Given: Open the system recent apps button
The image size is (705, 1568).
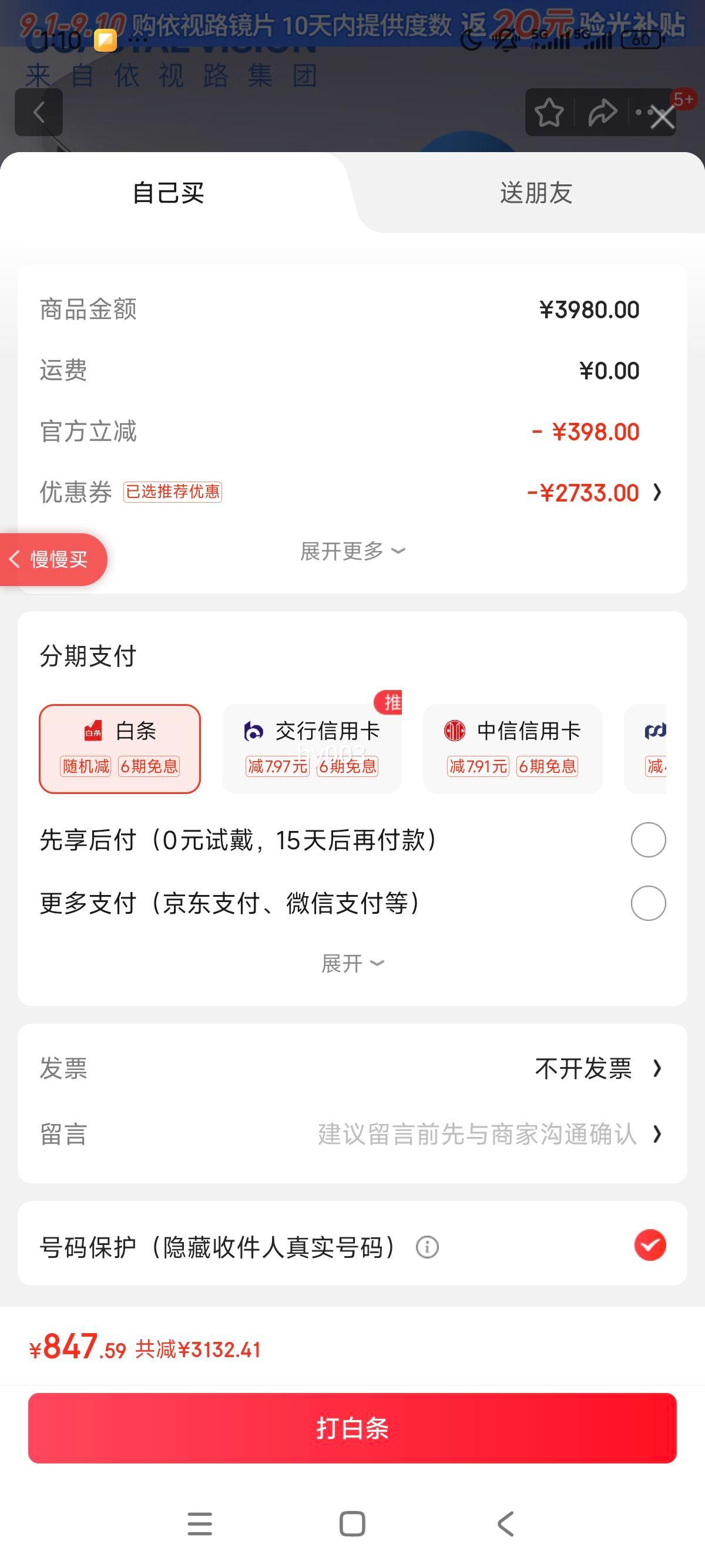Looking at the screenshot, I should [200, 1523].
